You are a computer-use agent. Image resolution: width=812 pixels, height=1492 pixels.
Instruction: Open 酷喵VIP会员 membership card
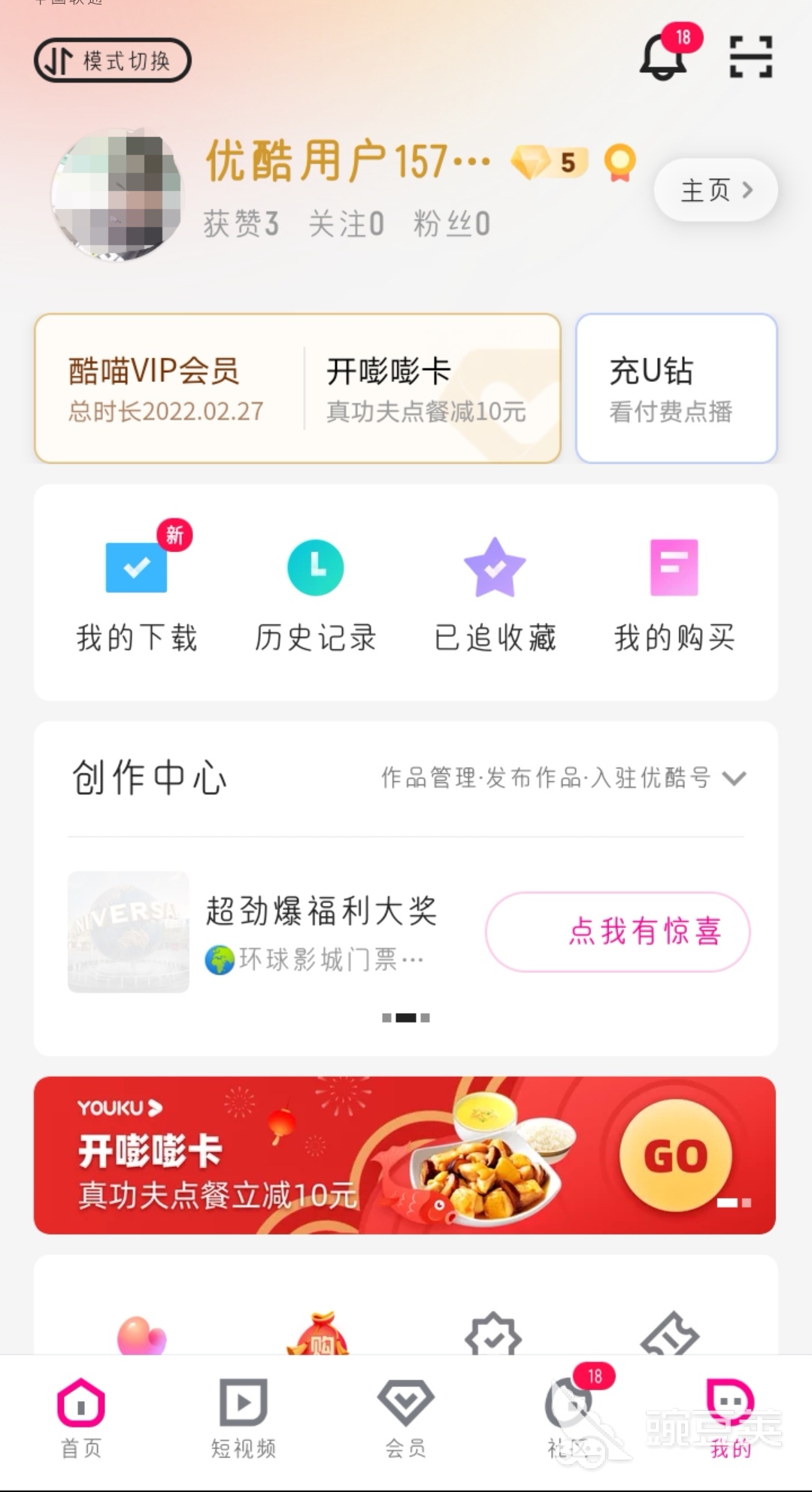pyautogui.click(x=167, y=388)
